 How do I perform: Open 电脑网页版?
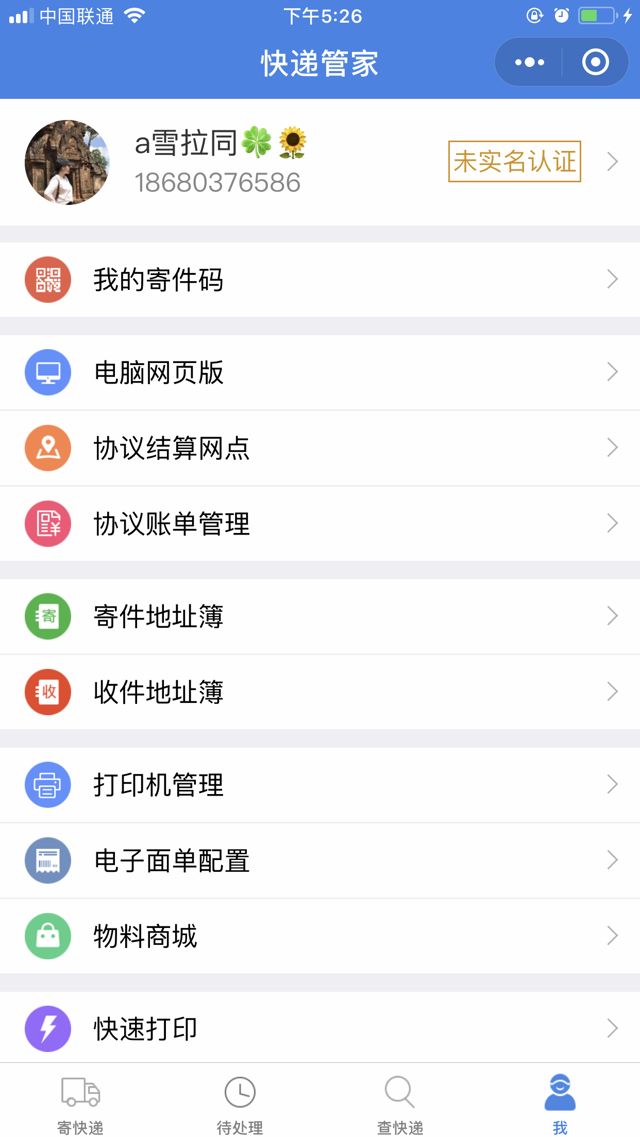(320, 373)
